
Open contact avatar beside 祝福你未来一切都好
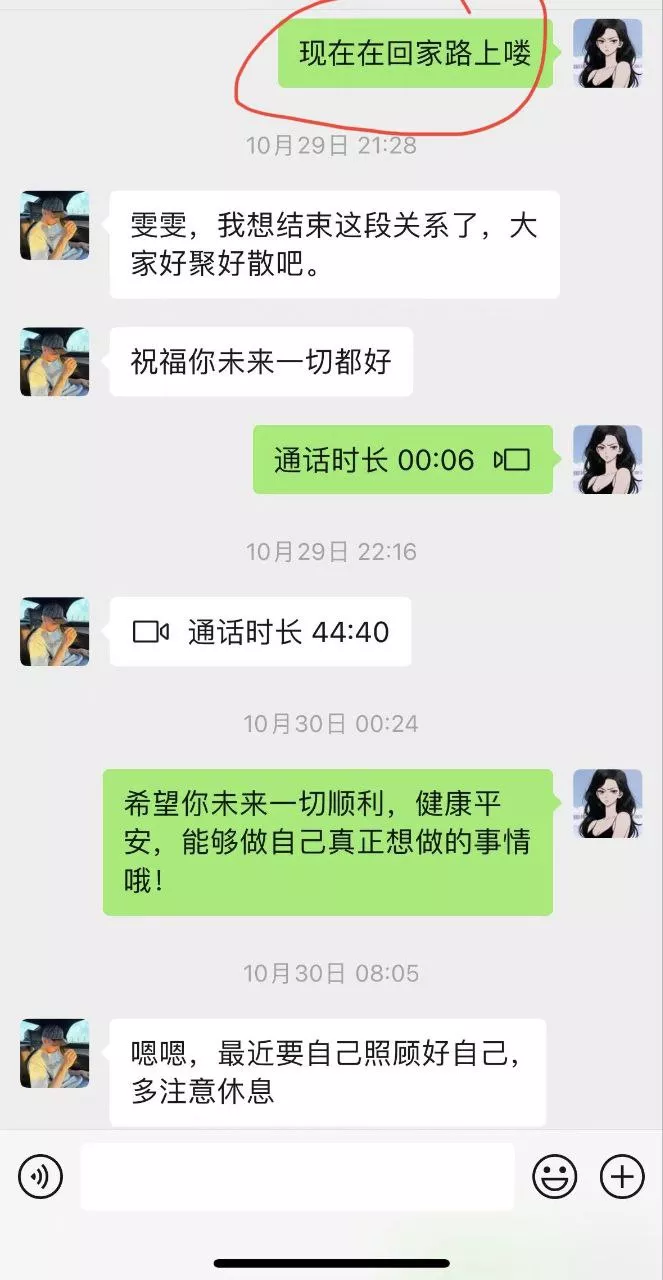(55, 361)
